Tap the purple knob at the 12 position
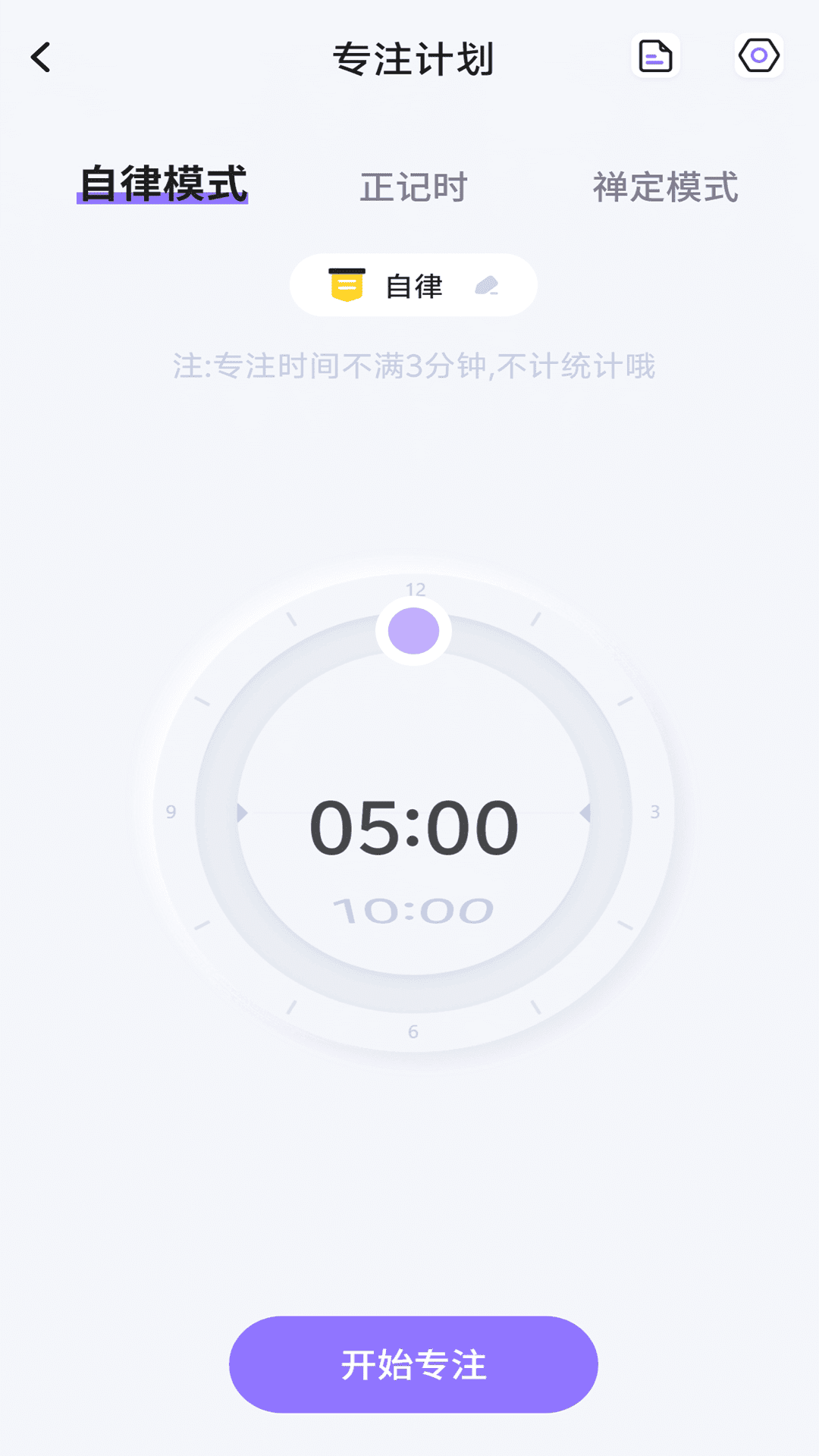819x1456 pixels. click(413, 631)
